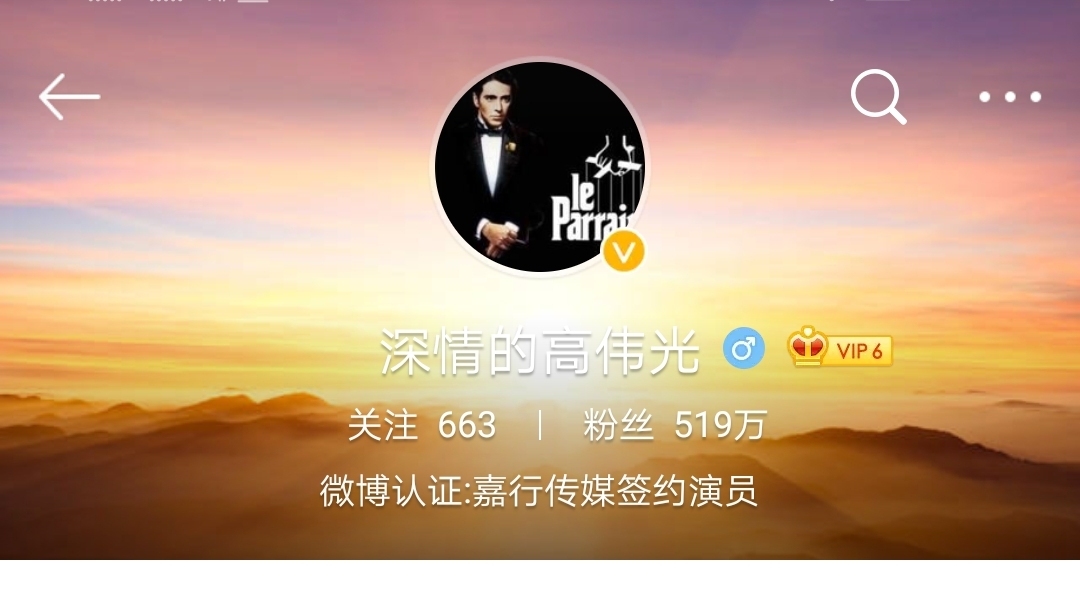View the profile avatar picture
Viewport: 1080px width, 599px height.
pos(540,167)
